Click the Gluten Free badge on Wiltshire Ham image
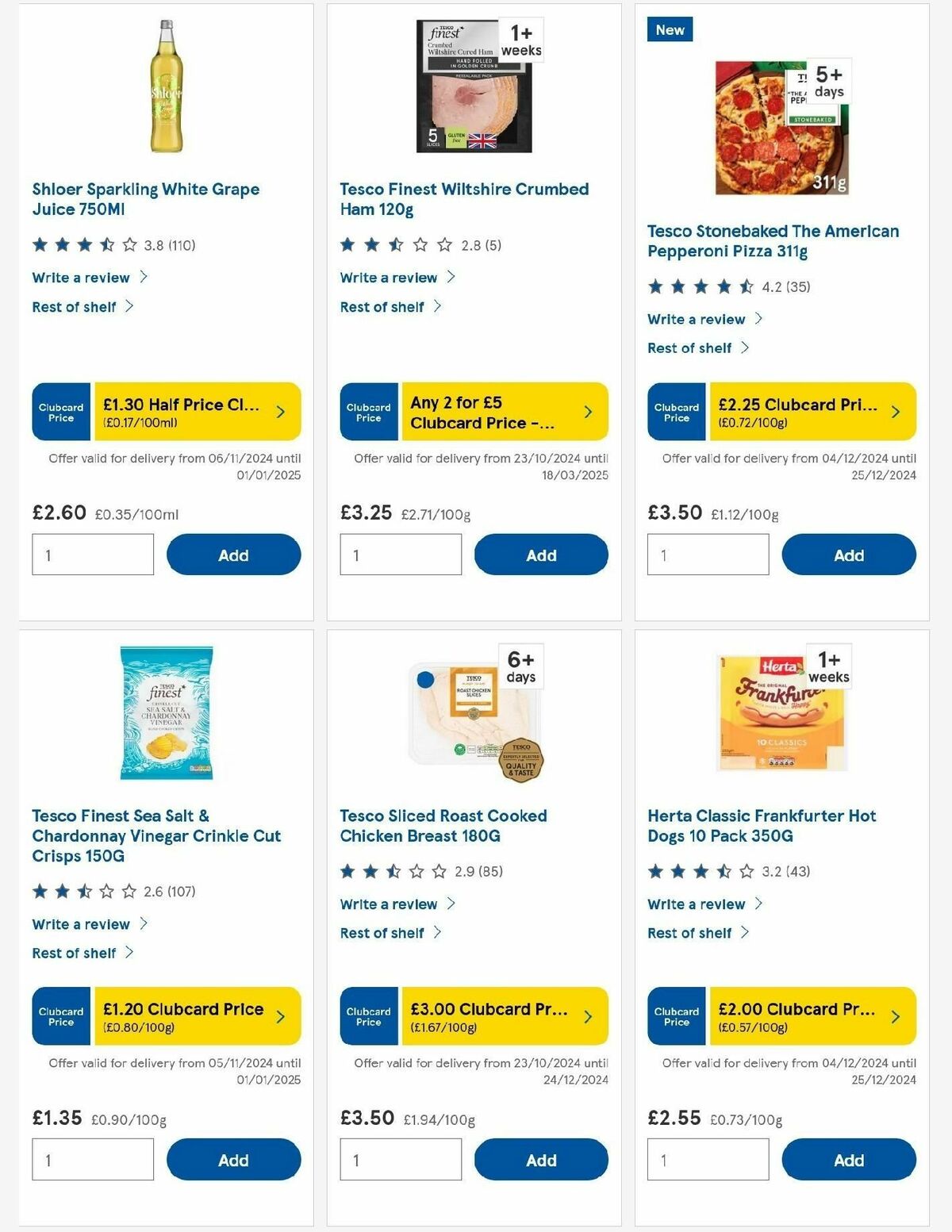 pos(455,137)
